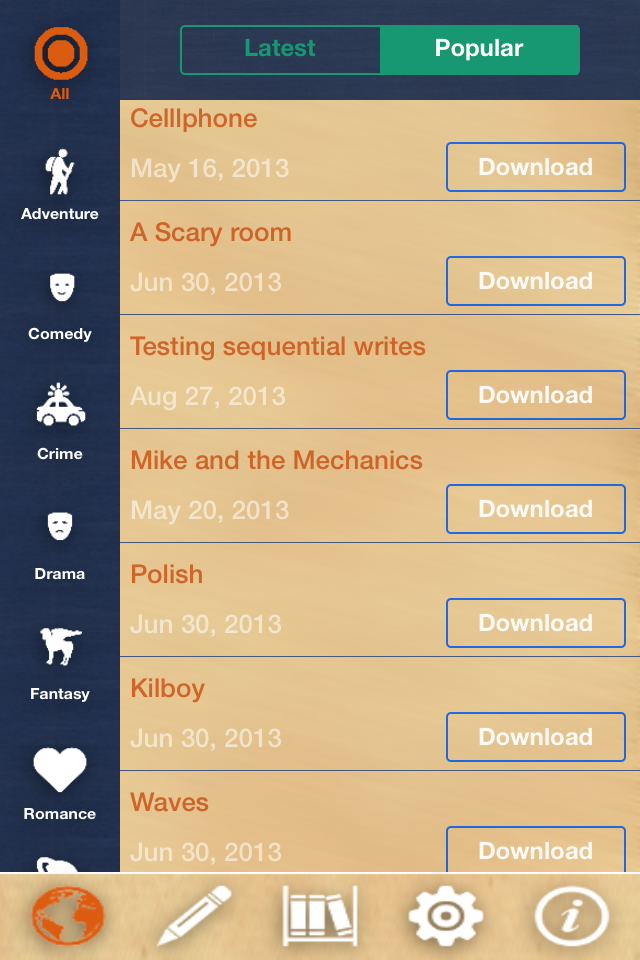Open the gear settings tab
The width and height of the screenshot is (640, 960).
tap(446, 916)
